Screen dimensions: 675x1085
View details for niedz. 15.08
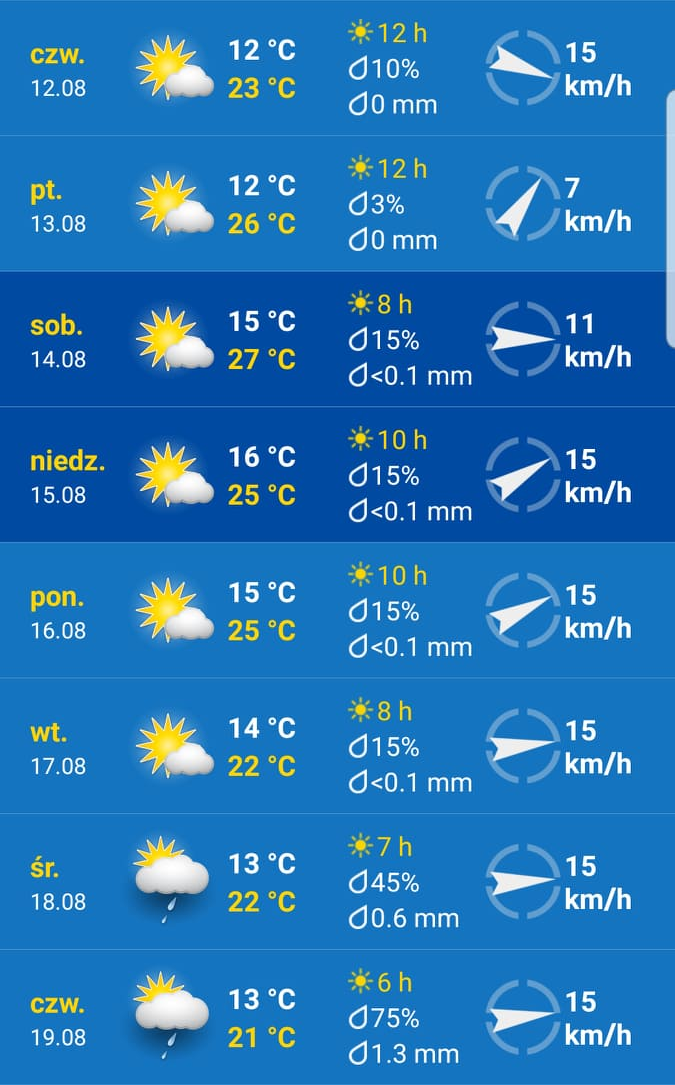coord(337,476)
